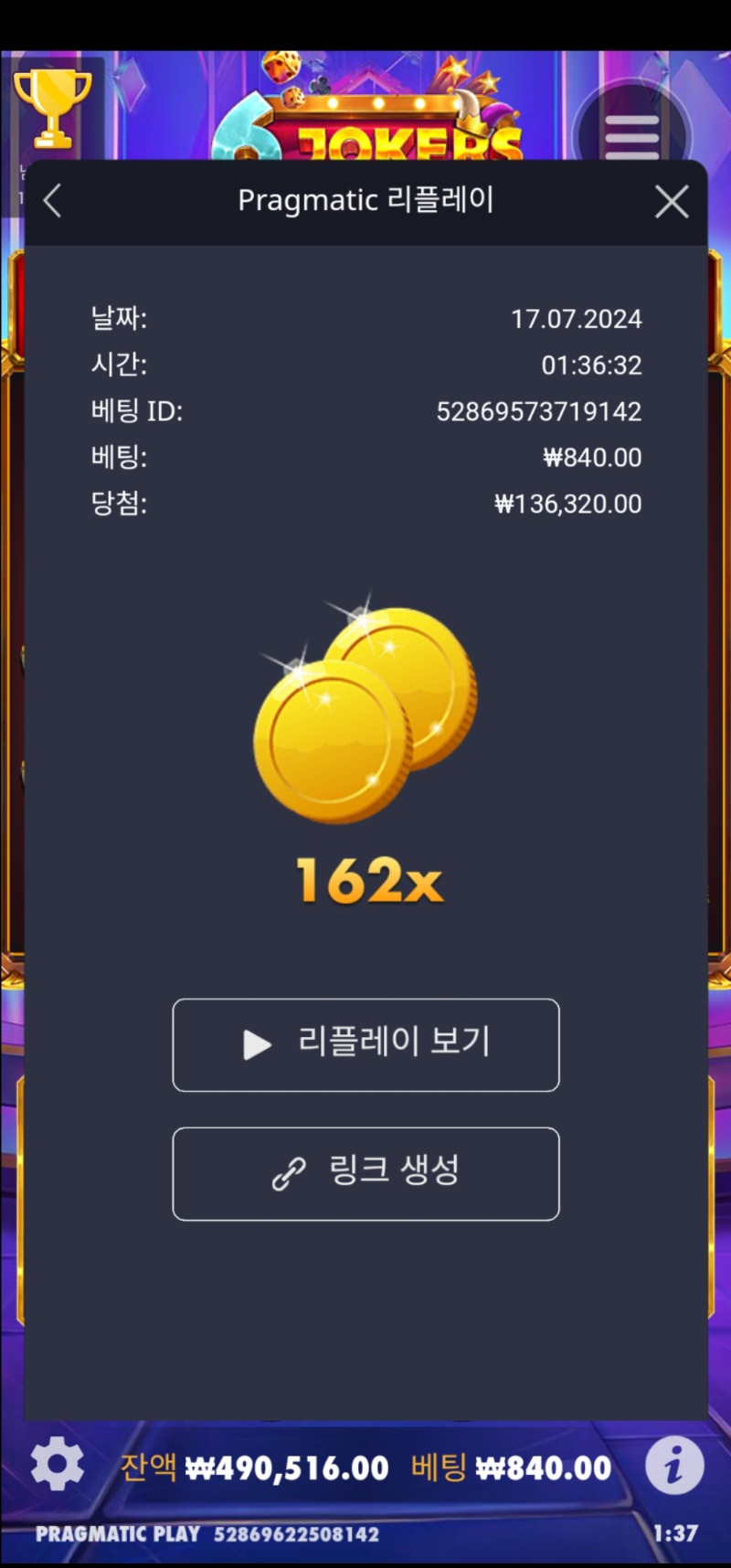Screen dimensions: 731x1568
Task: Tap 리플레이 보기 to watch the replay
Action: coord(365,1044)
